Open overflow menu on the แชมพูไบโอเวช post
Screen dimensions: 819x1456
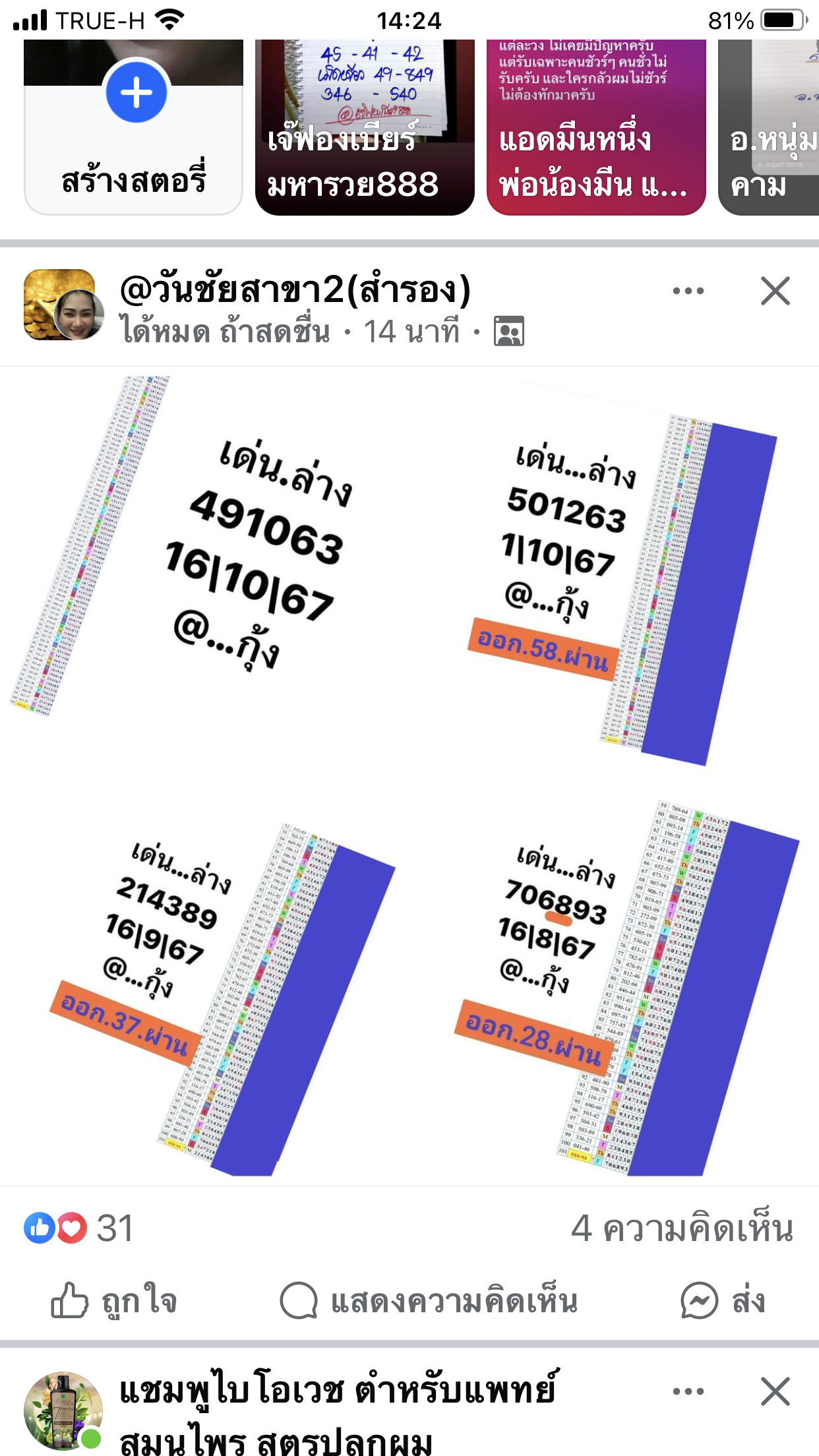[x=688, y=1391]
